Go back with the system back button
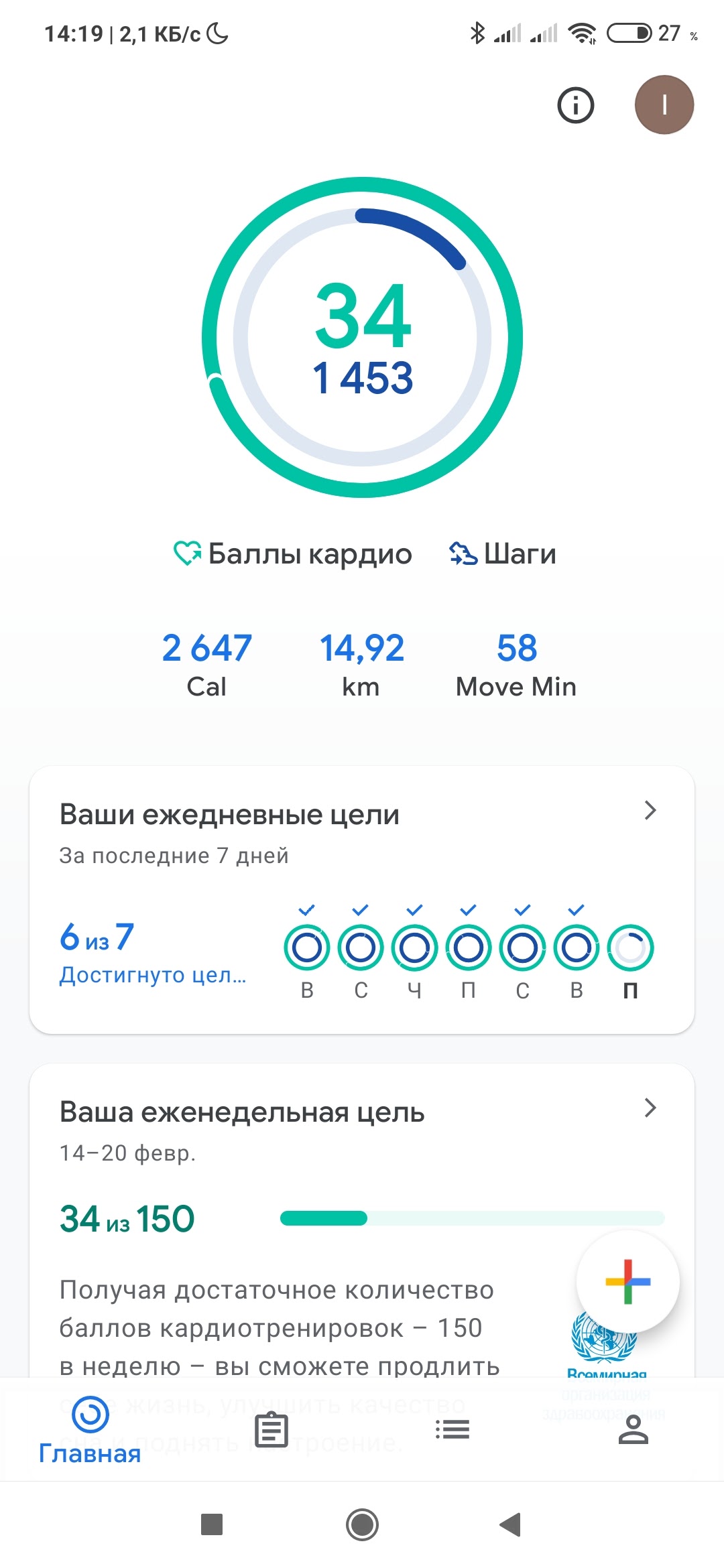This screenshot has width=724, height=1568. pyautogui.click(x=511, y=1525)
